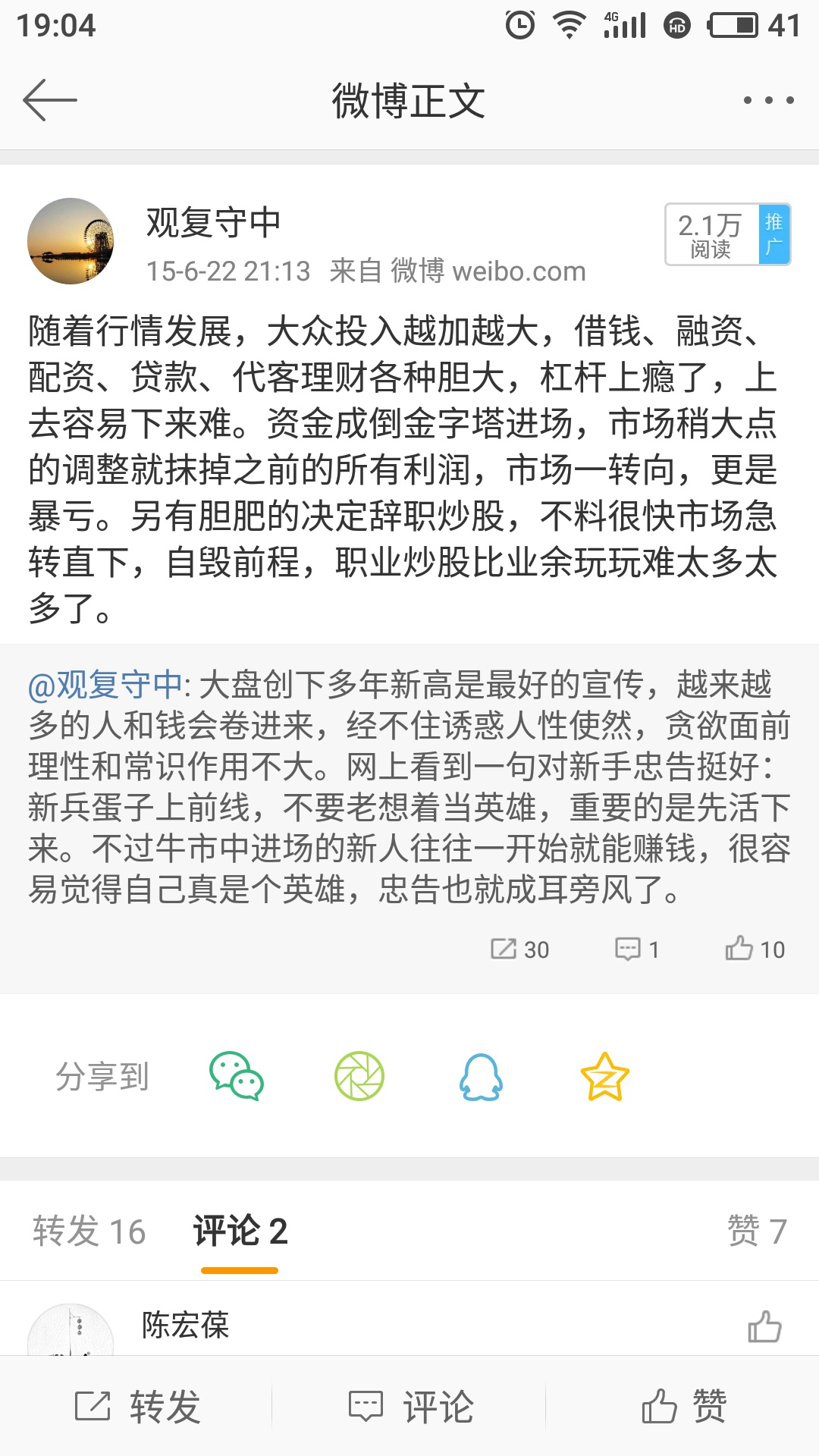
Task: Share to WeChat
Action: coord(236,1076)
